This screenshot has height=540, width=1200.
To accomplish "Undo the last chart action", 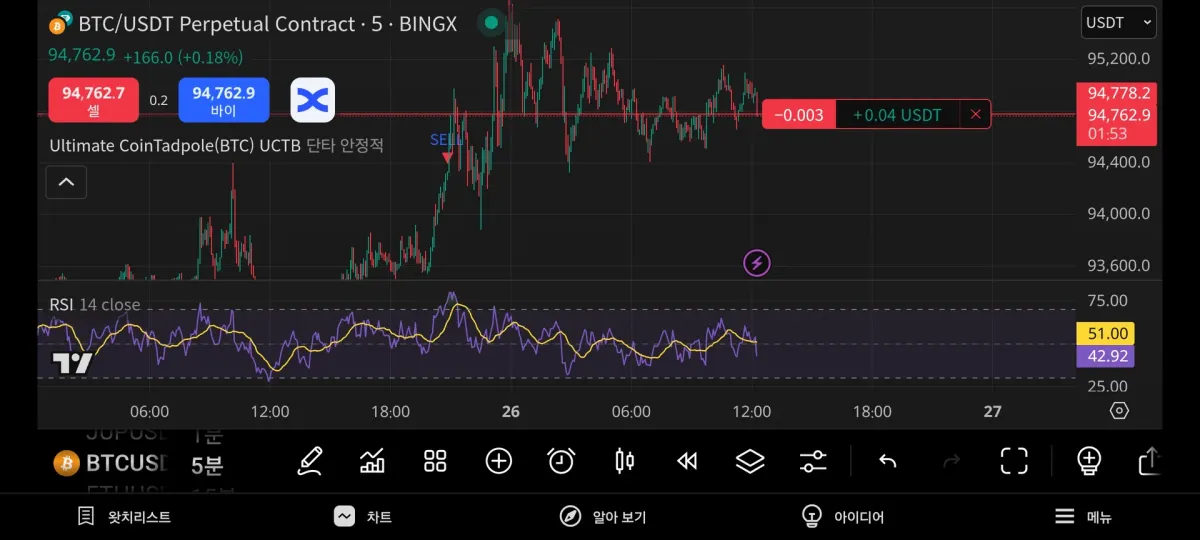I will tap(887, 461).
